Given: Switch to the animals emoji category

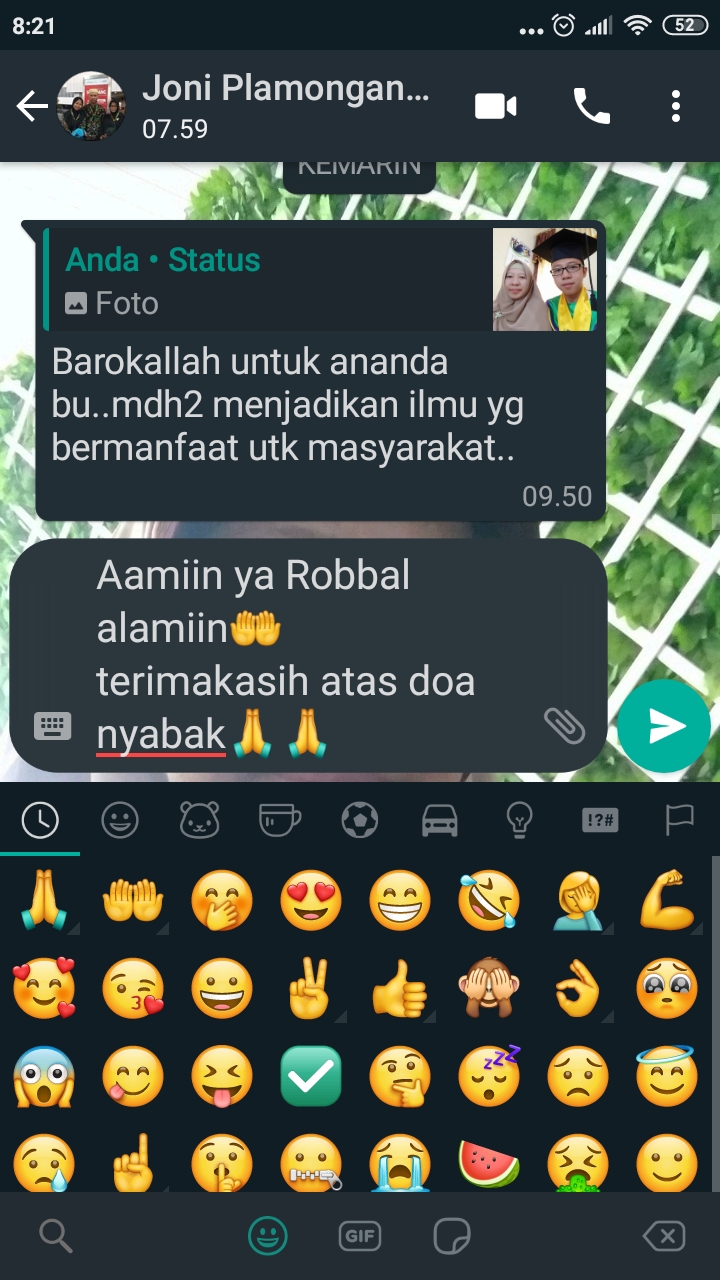Looking at the screenshot, I should (x=200, y=821).
